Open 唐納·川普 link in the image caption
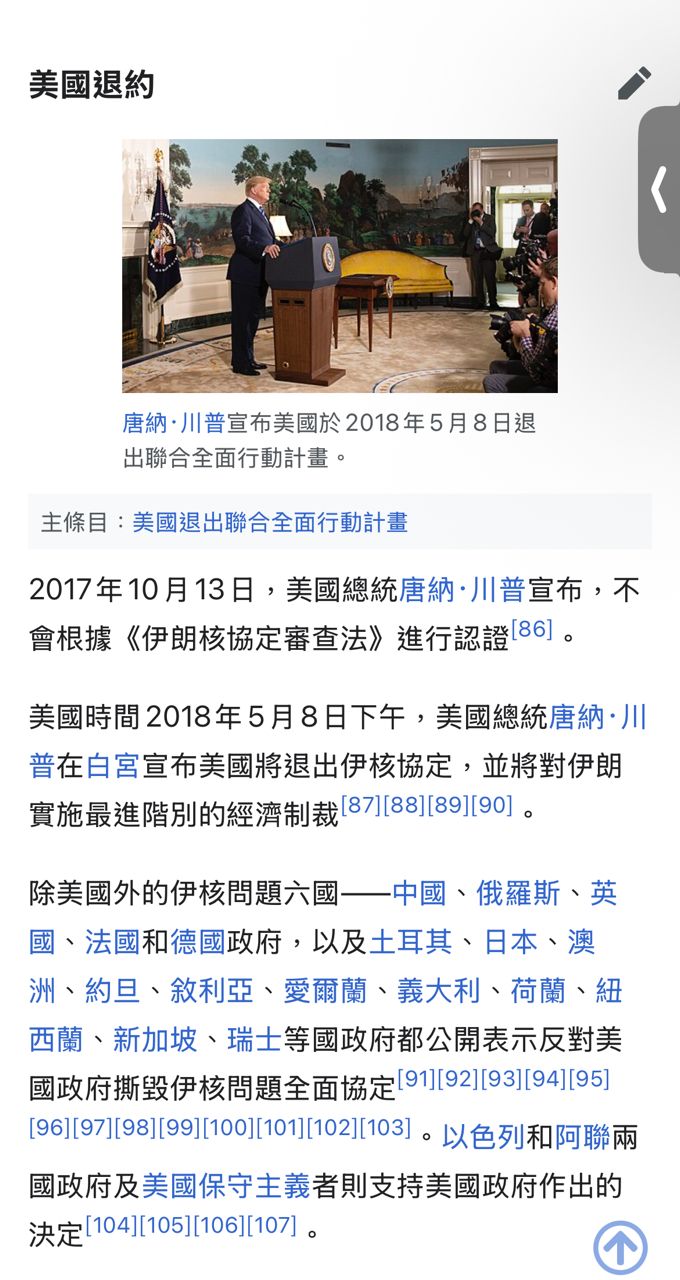Image resolution: width=680 pixels, height=1280 pixels. point(173,423)
